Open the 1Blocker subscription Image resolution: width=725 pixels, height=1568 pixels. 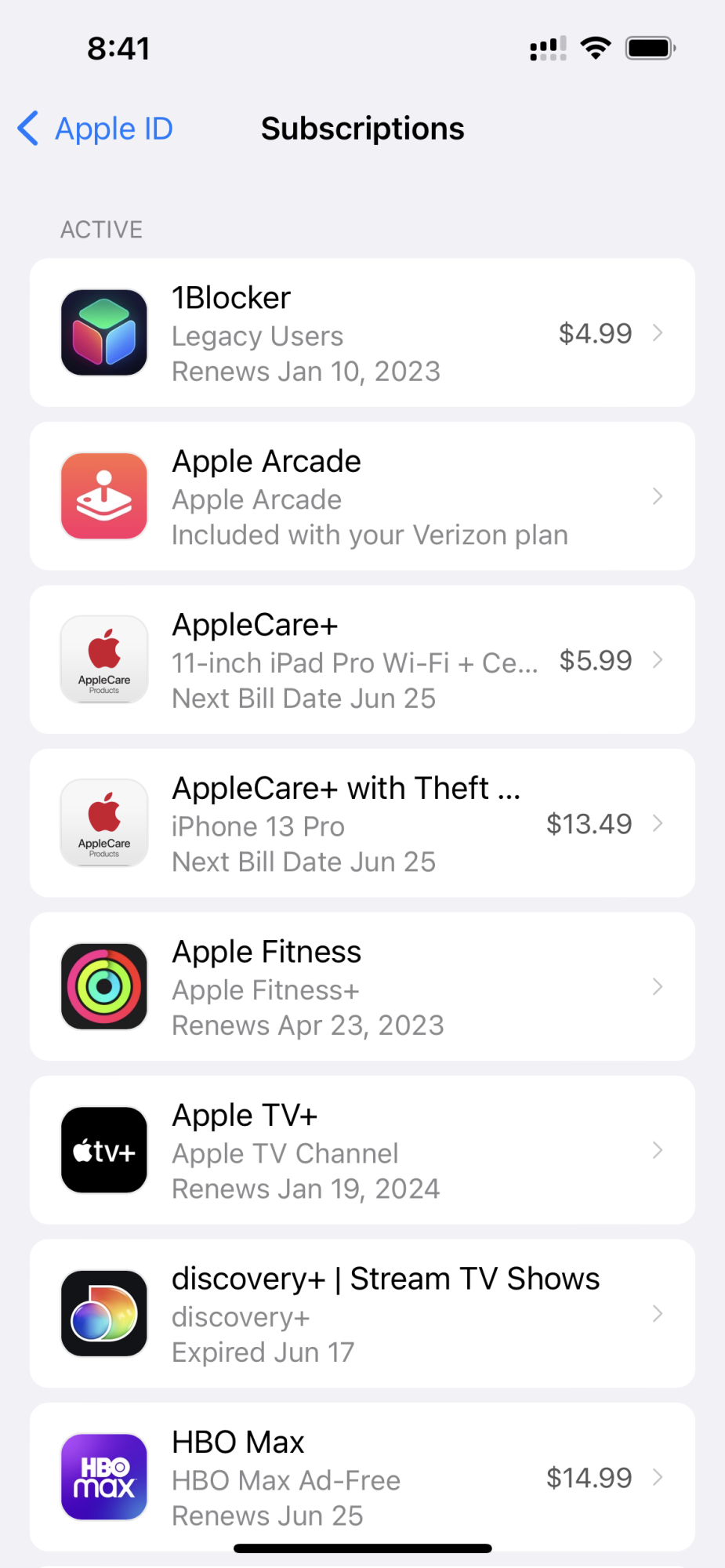[362, 333]
